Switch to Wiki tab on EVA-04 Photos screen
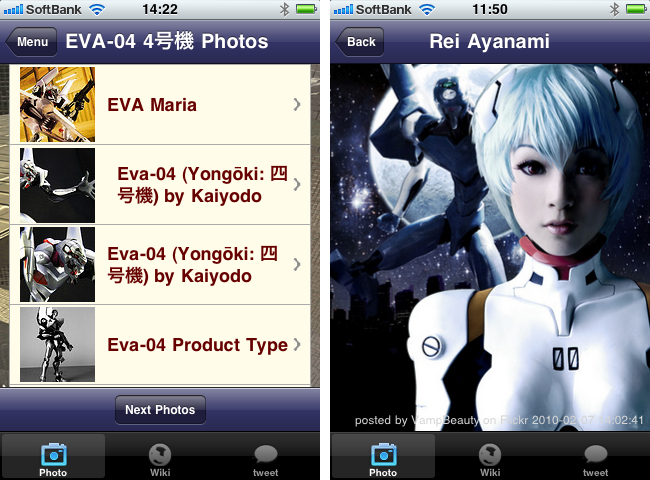 point(160,458)
